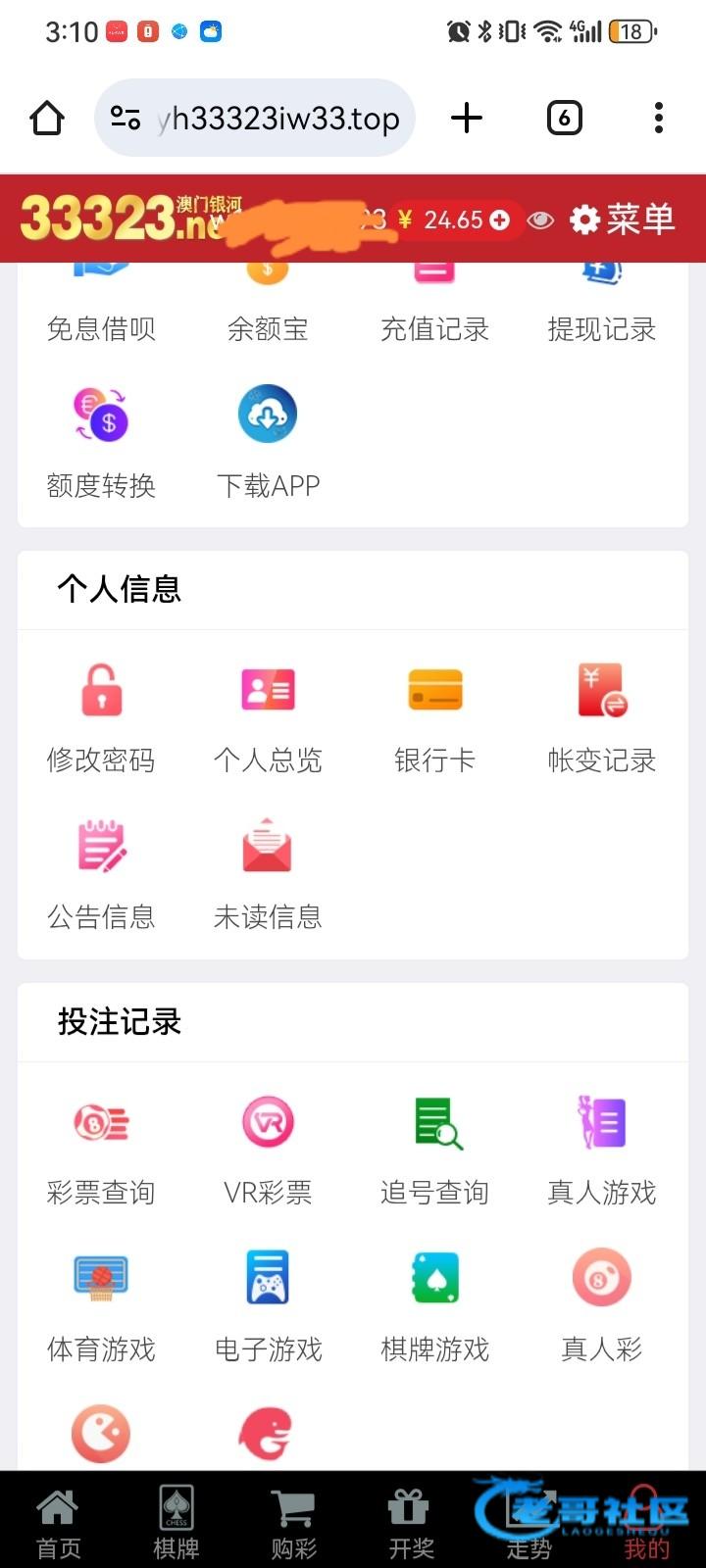Check 帐变记录 account change records

click(x=601, y=716)
